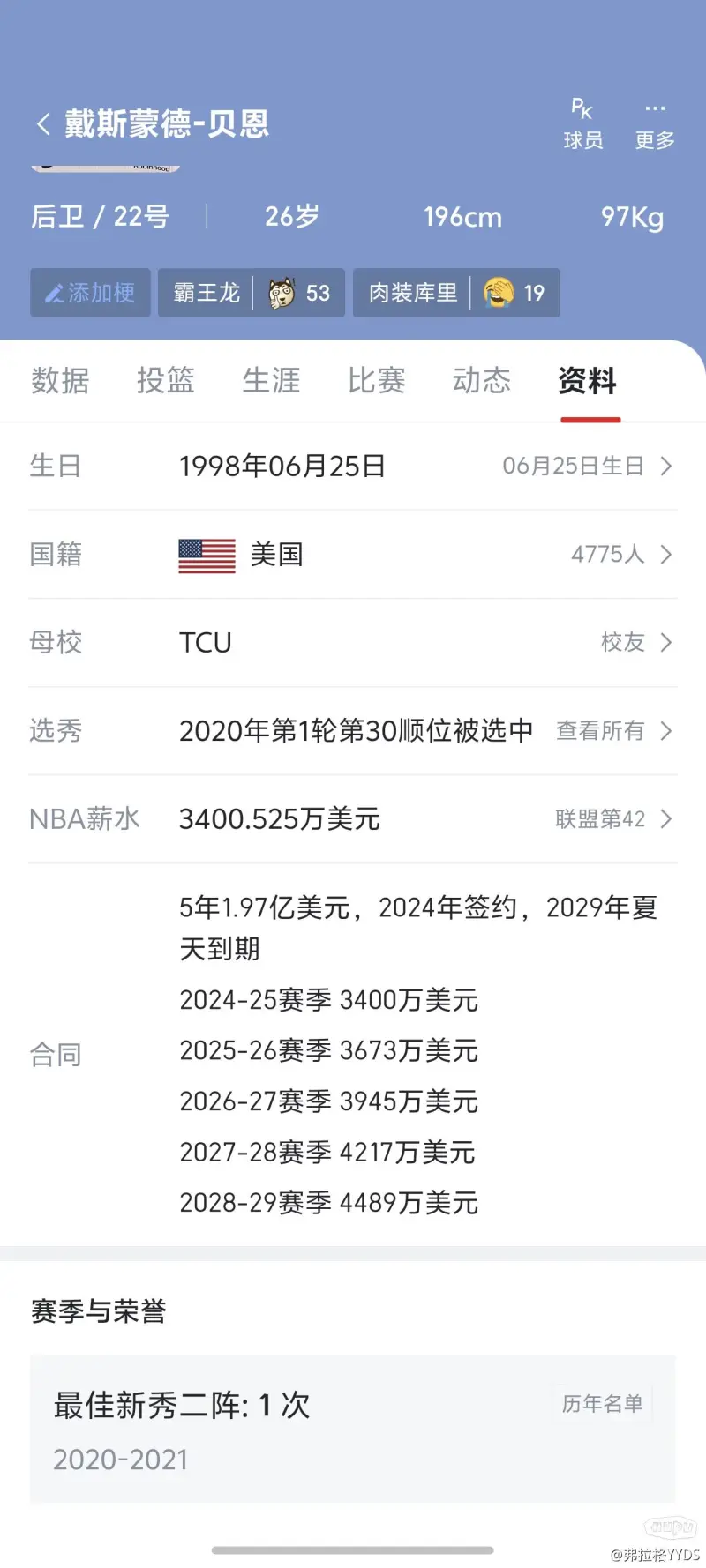View players with 06月25日 birthday
Viewport: 706px width, 1568px height.
click(588, 466)
